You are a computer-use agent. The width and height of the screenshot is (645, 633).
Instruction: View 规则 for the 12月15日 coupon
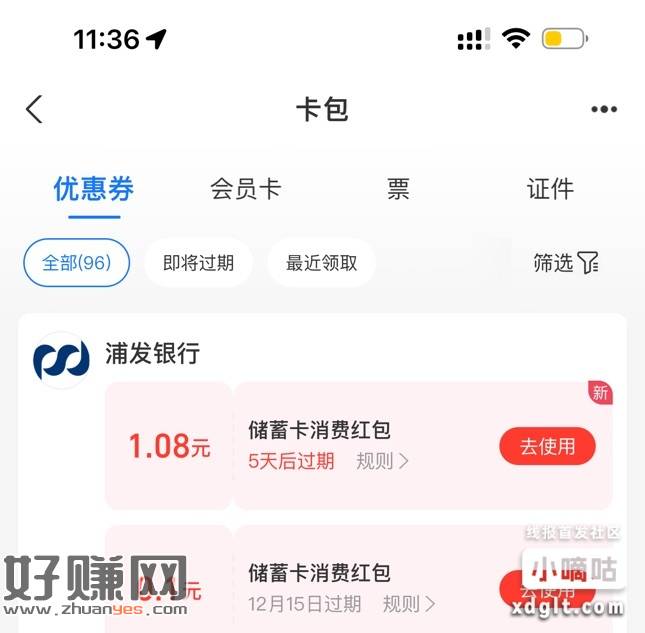[x=409, y=604]
